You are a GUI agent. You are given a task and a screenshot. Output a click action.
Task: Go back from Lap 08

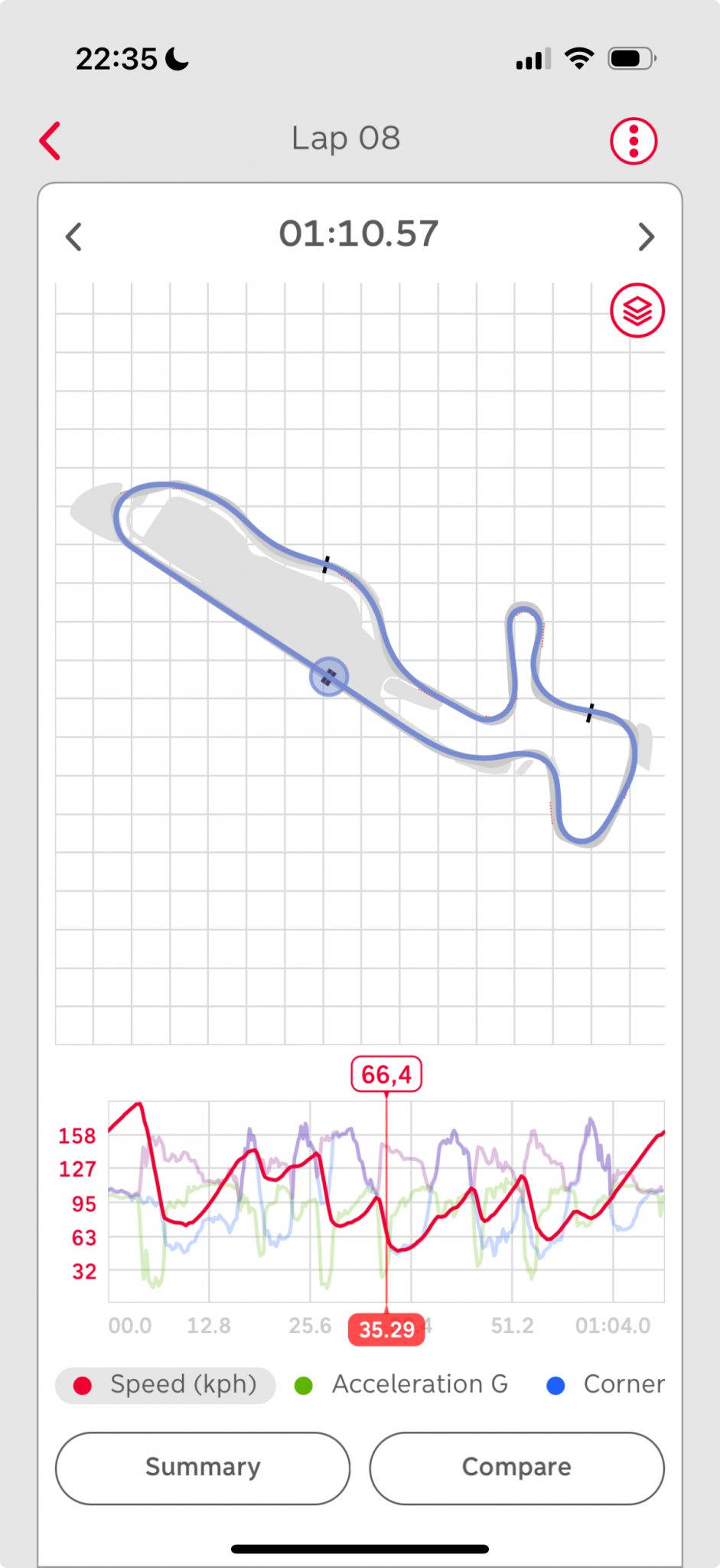[x=50, y=141]
